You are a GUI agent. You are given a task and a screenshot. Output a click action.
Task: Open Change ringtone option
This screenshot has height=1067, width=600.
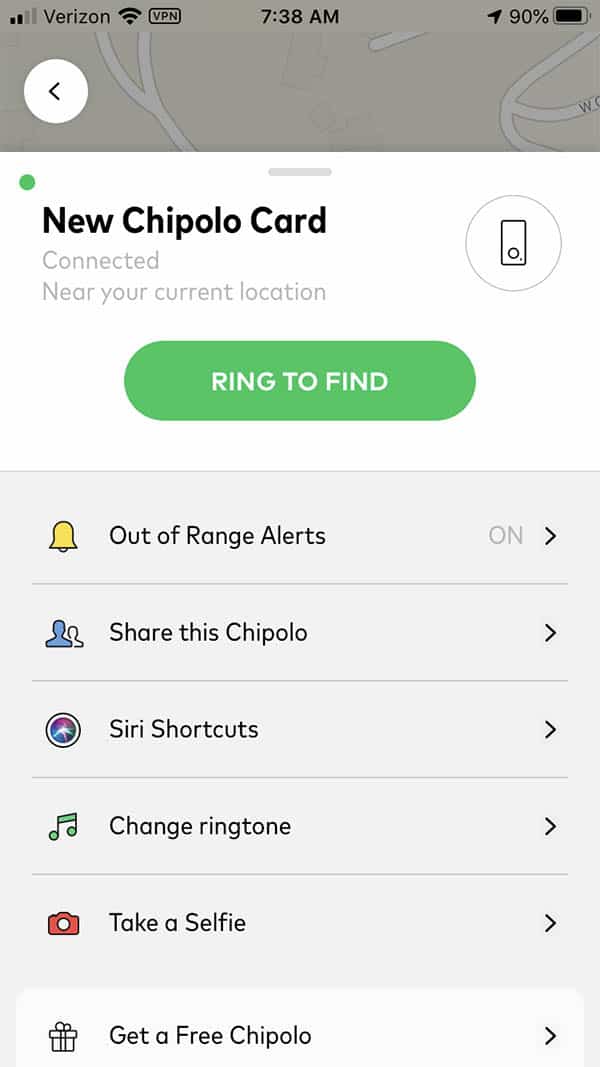[300, 826]
